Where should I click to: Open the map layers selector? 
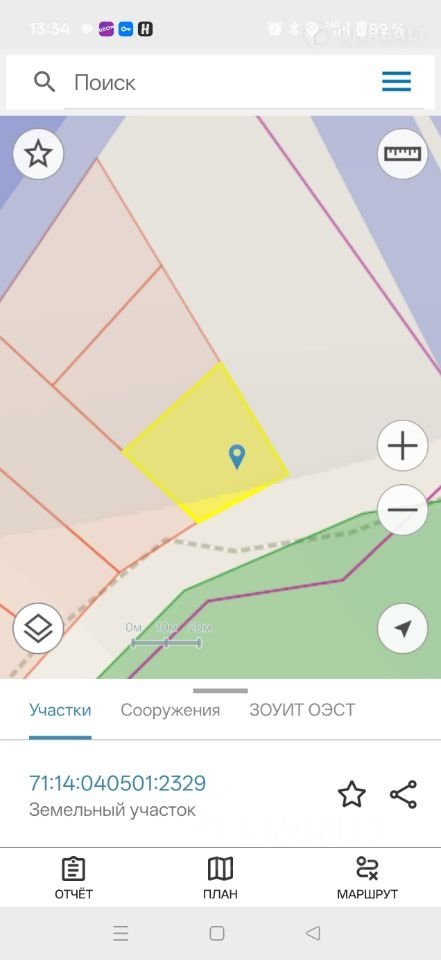coord(38,628)
